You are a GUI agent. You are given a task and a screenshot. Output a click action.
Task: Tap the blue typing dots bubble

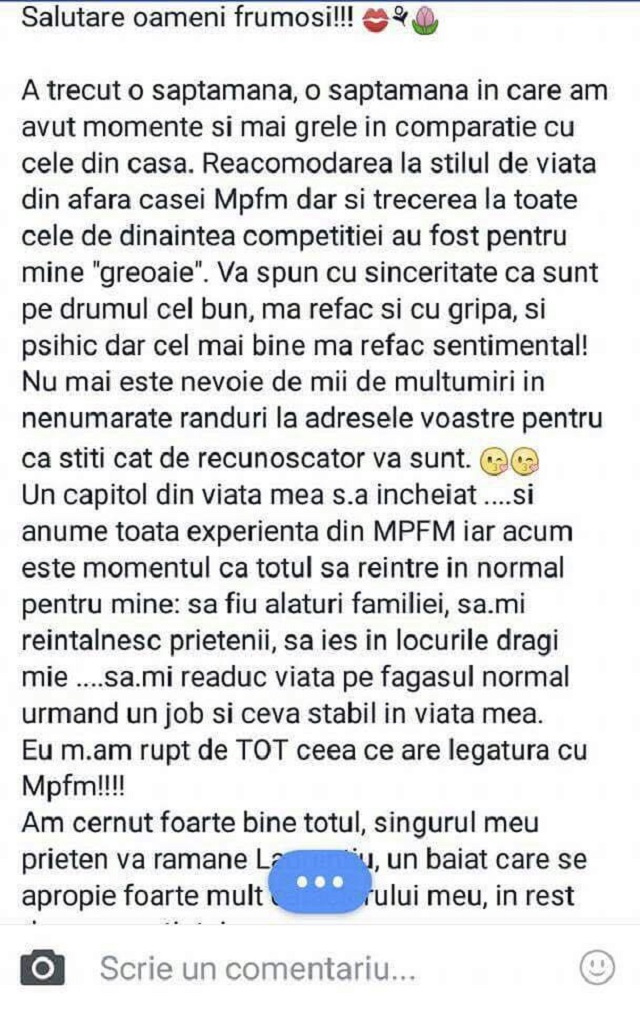click(x=320, y=883)
